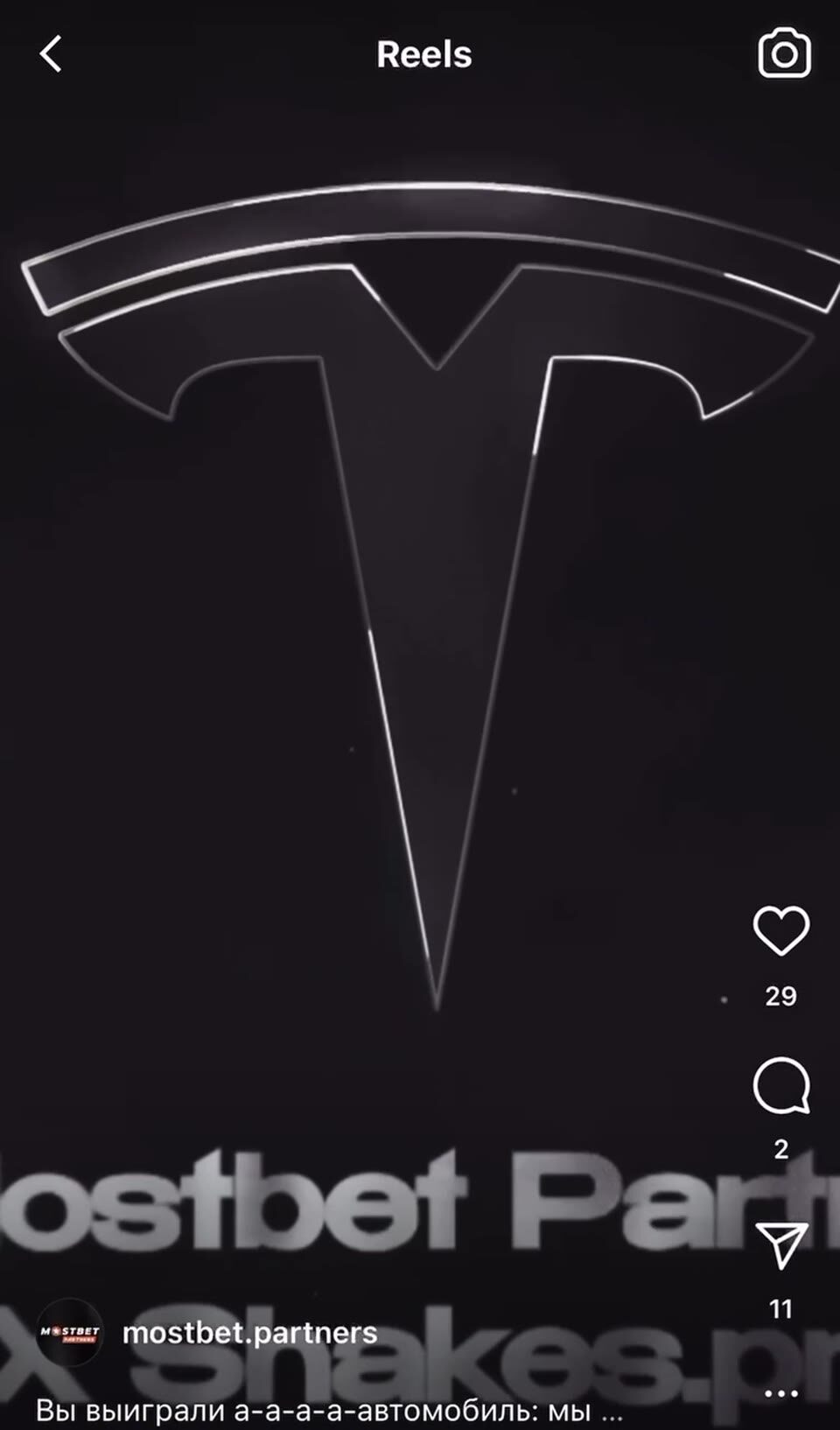The image size is (840, 1430).
Task: Open the camera to create a reel
Action: click(x=784, y=53)
